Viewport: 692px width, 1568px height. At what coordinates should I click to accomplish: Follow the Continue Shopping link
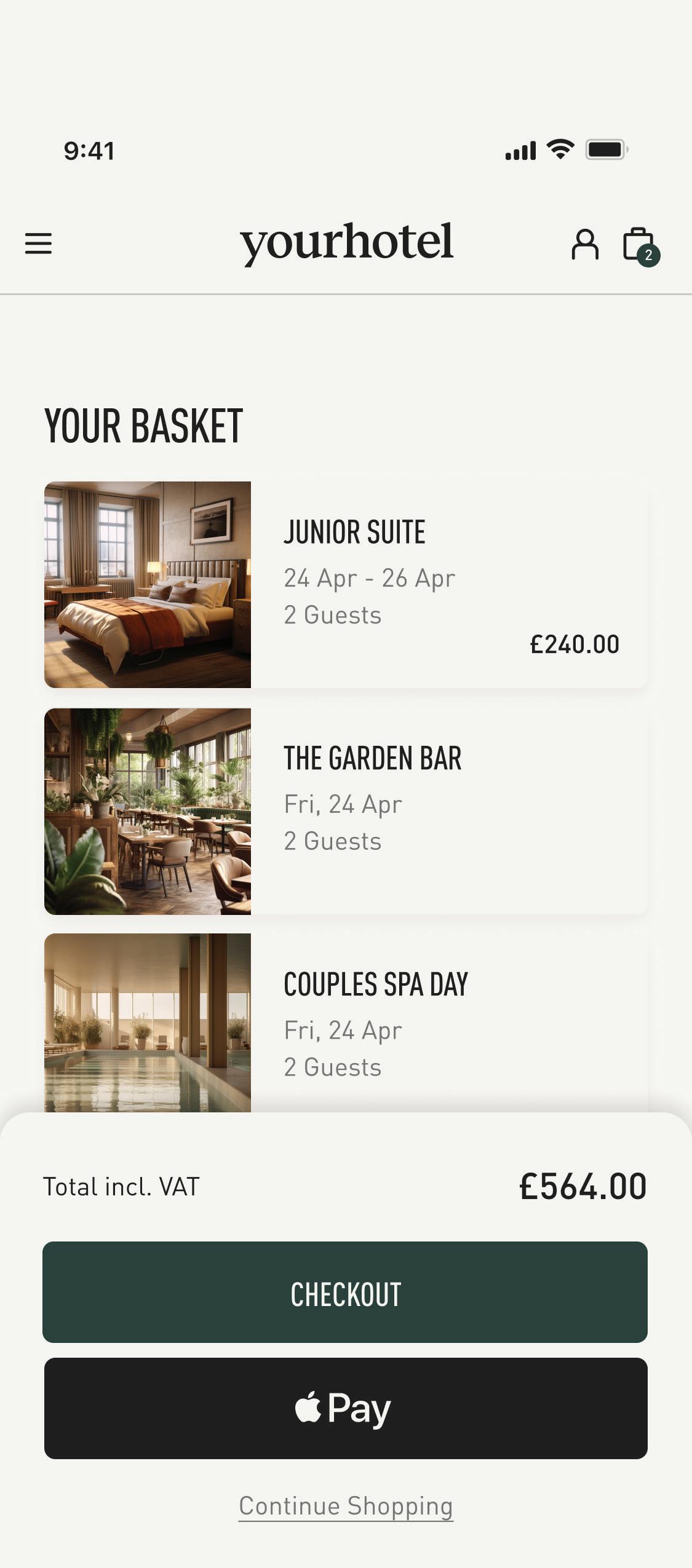346,1506
